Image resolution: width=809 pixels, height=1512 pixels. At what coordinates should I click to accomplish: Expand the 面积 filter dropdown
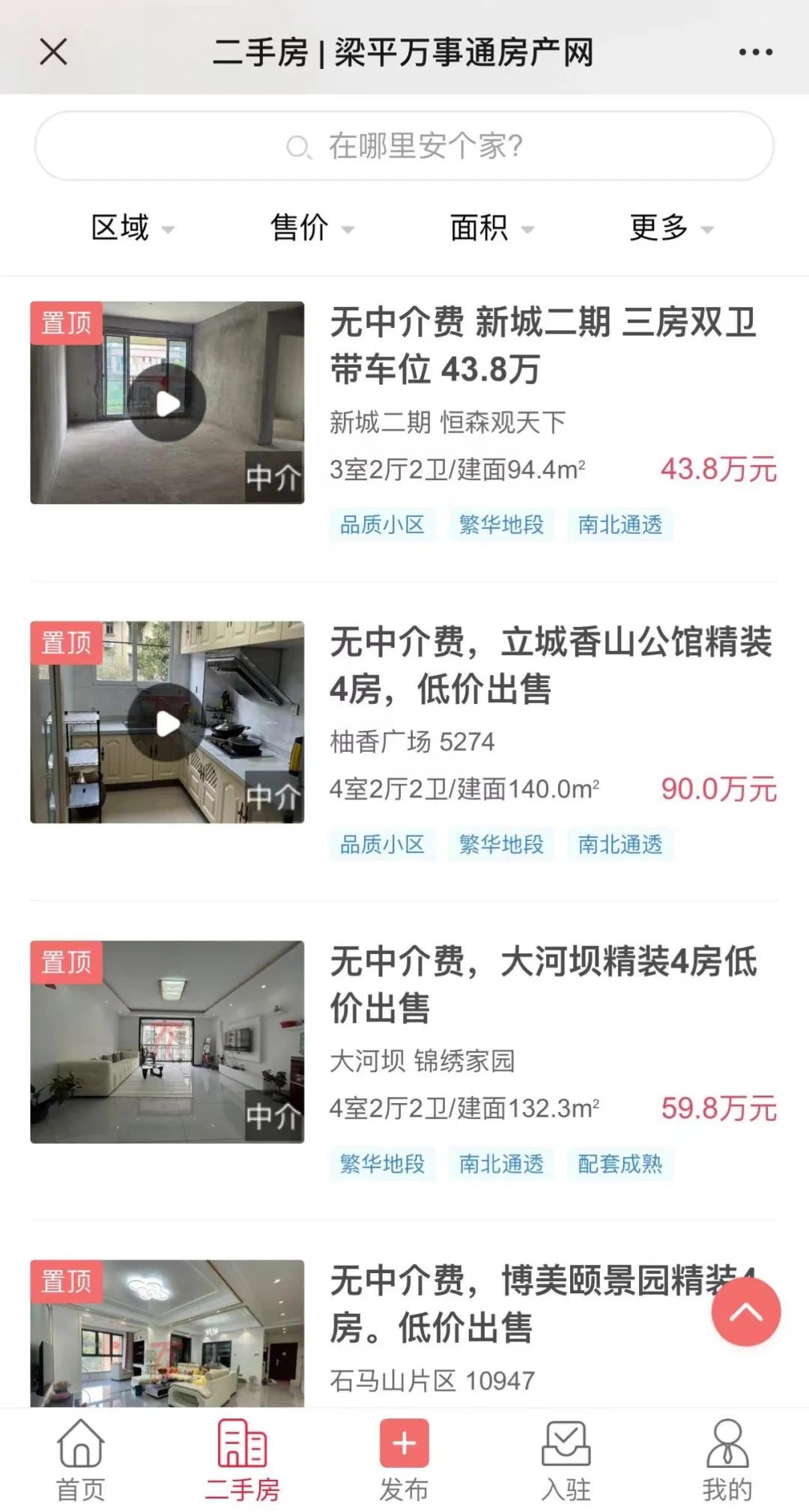[491, 228]
